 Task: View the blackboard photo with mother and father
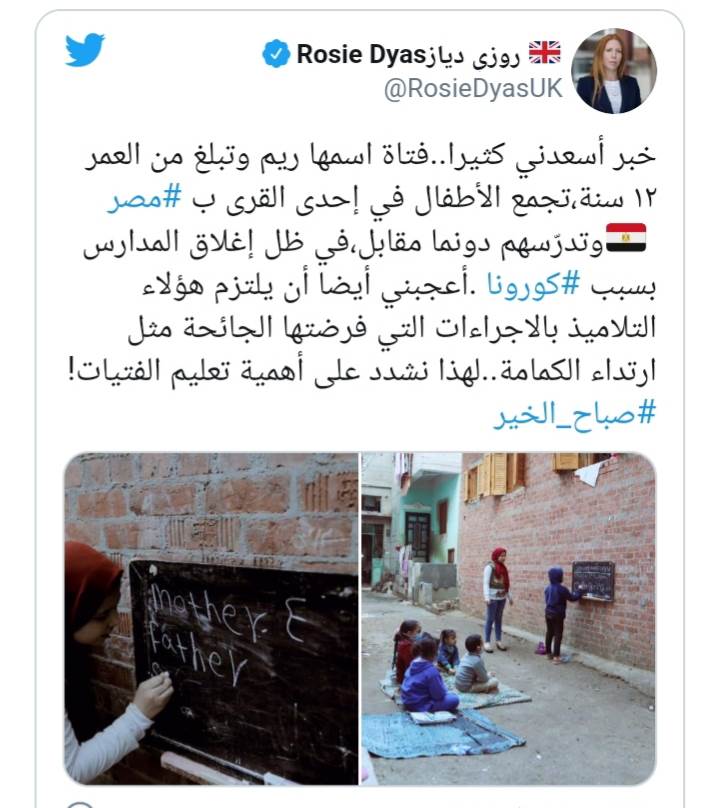[x=211, y=618]
